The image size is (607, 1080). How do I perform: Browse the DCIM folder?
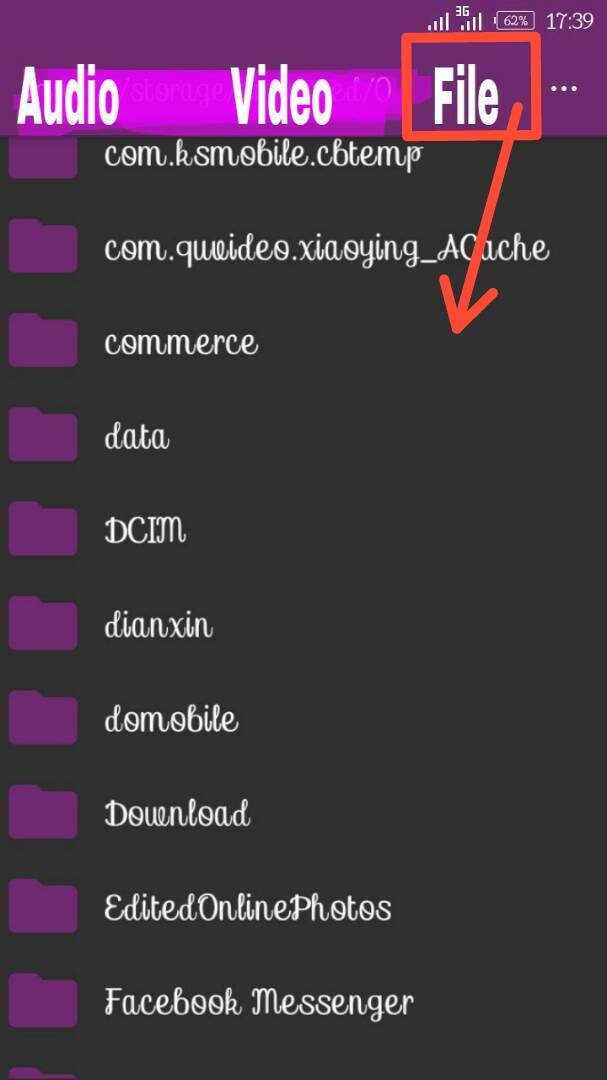(303, 531)
